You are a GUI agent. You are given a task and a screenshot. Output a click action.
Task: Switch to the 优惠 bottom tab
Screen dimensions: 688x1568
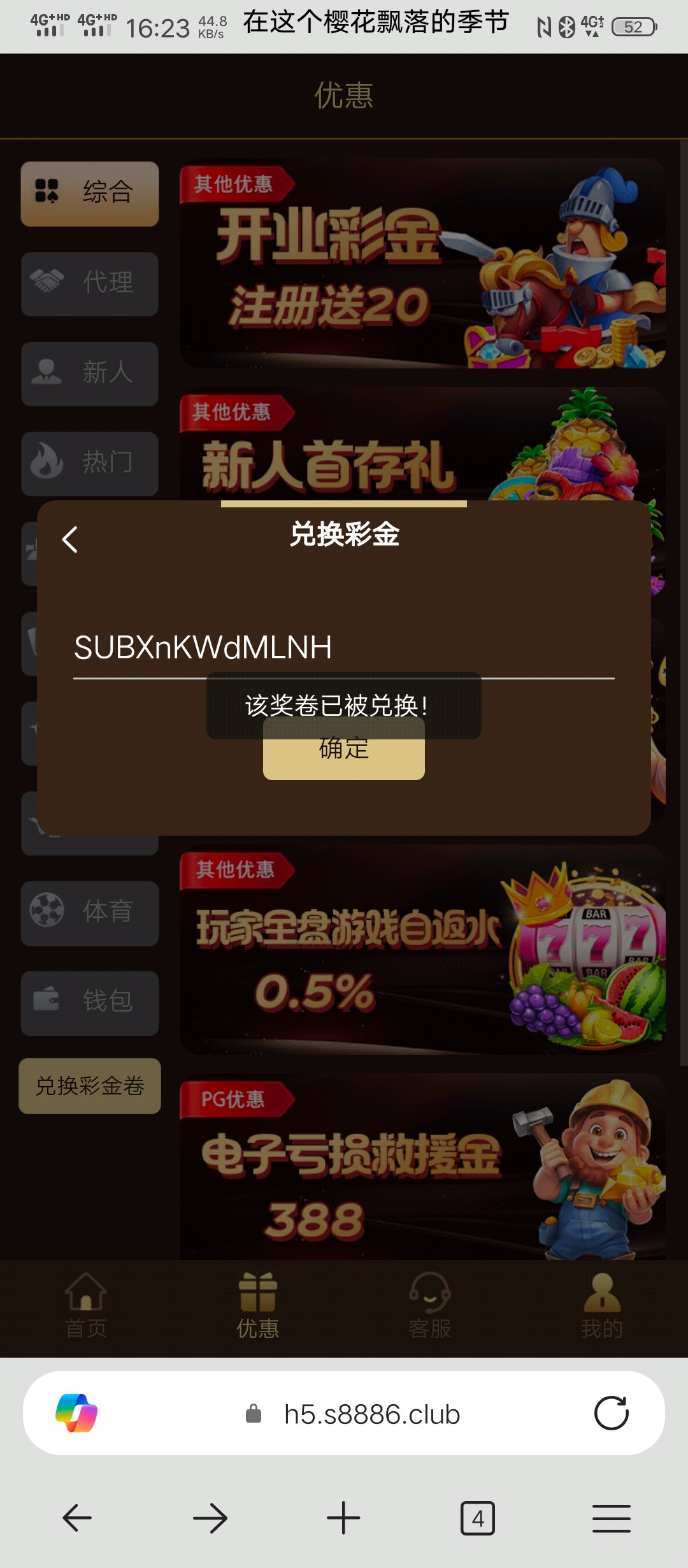tap(258, 1305)
